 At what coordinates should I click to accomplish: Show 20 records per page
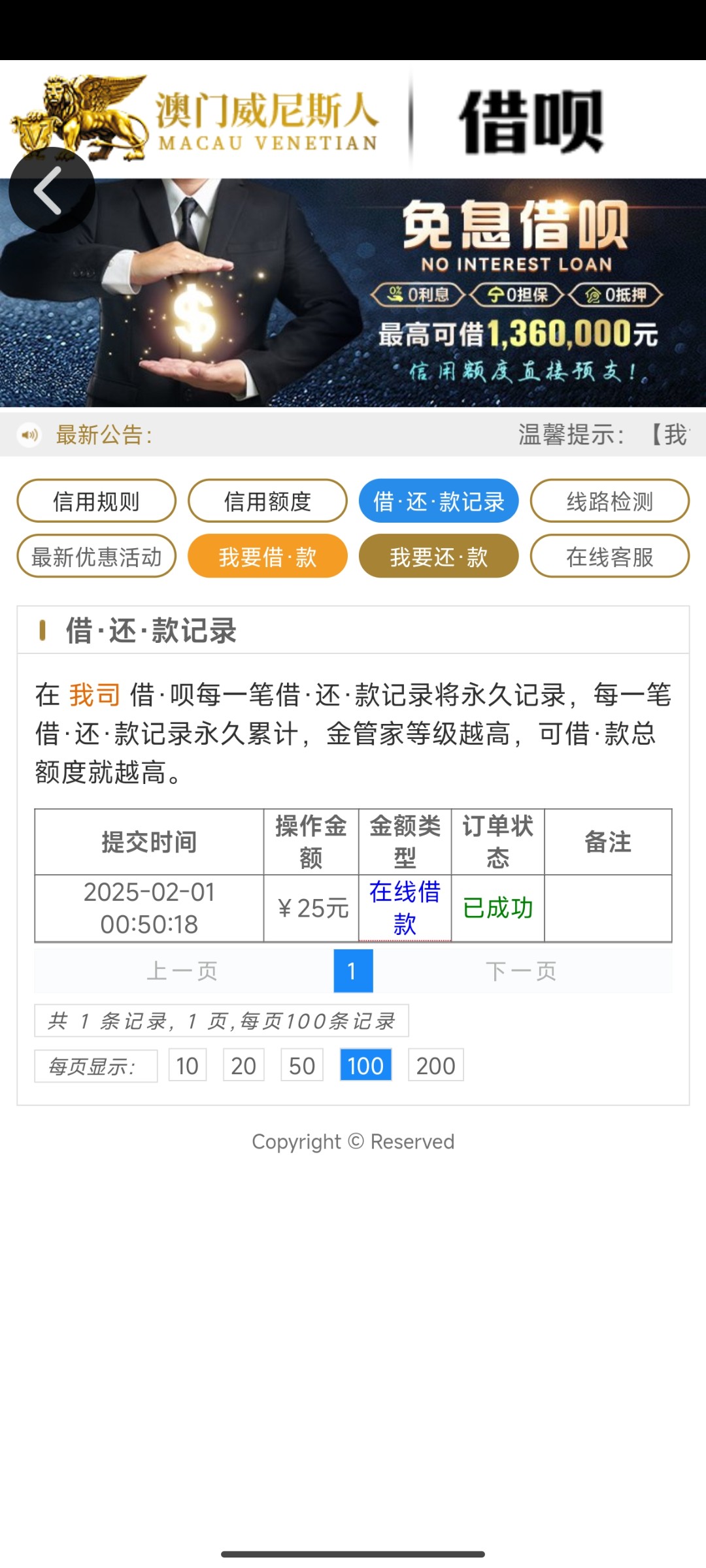click(x=244, y=1066)
